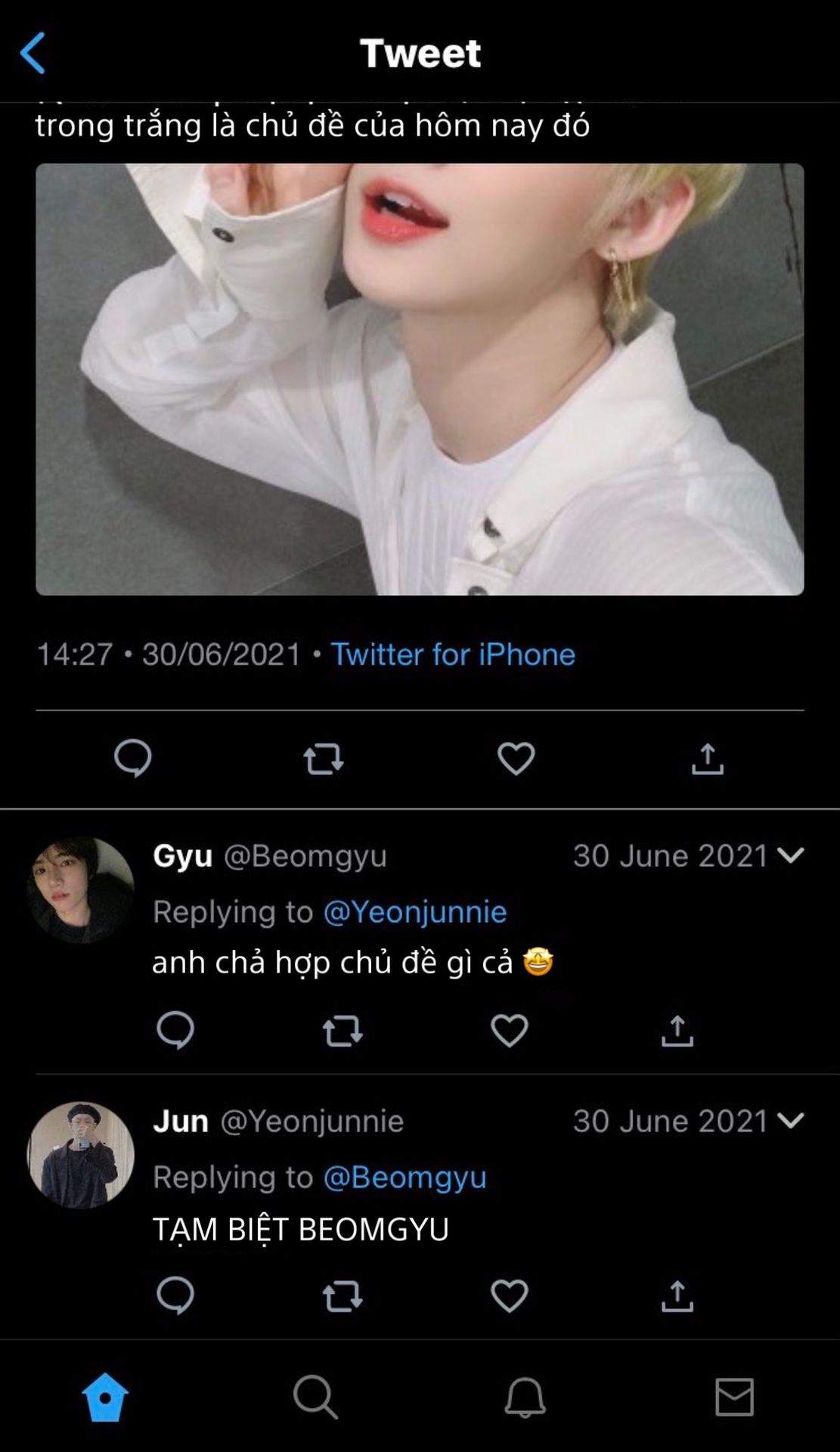Share the main tweet
840x1452 pixels.
(x=708, y=759)
